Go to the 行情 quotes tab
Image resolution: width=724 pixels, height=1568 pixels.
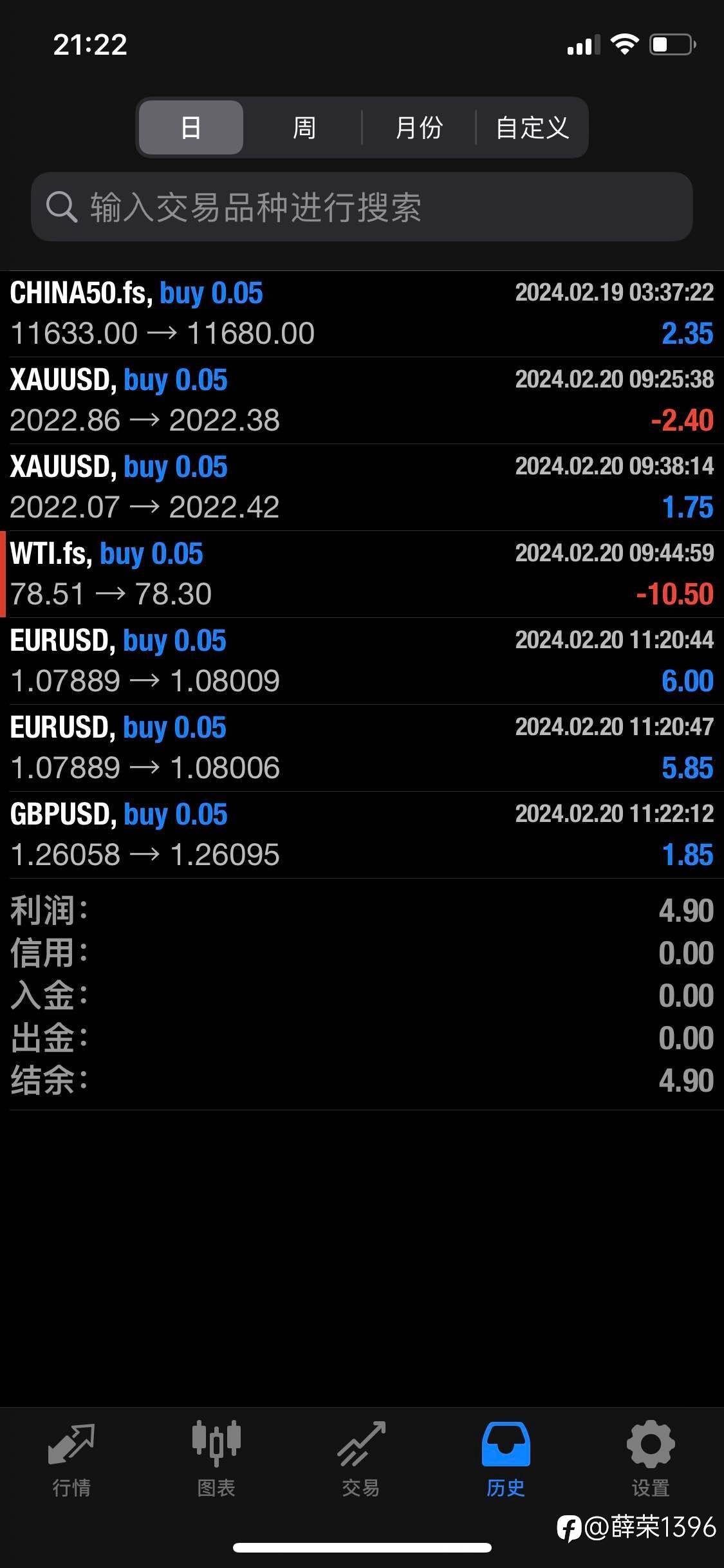(x=71, y=1459)
